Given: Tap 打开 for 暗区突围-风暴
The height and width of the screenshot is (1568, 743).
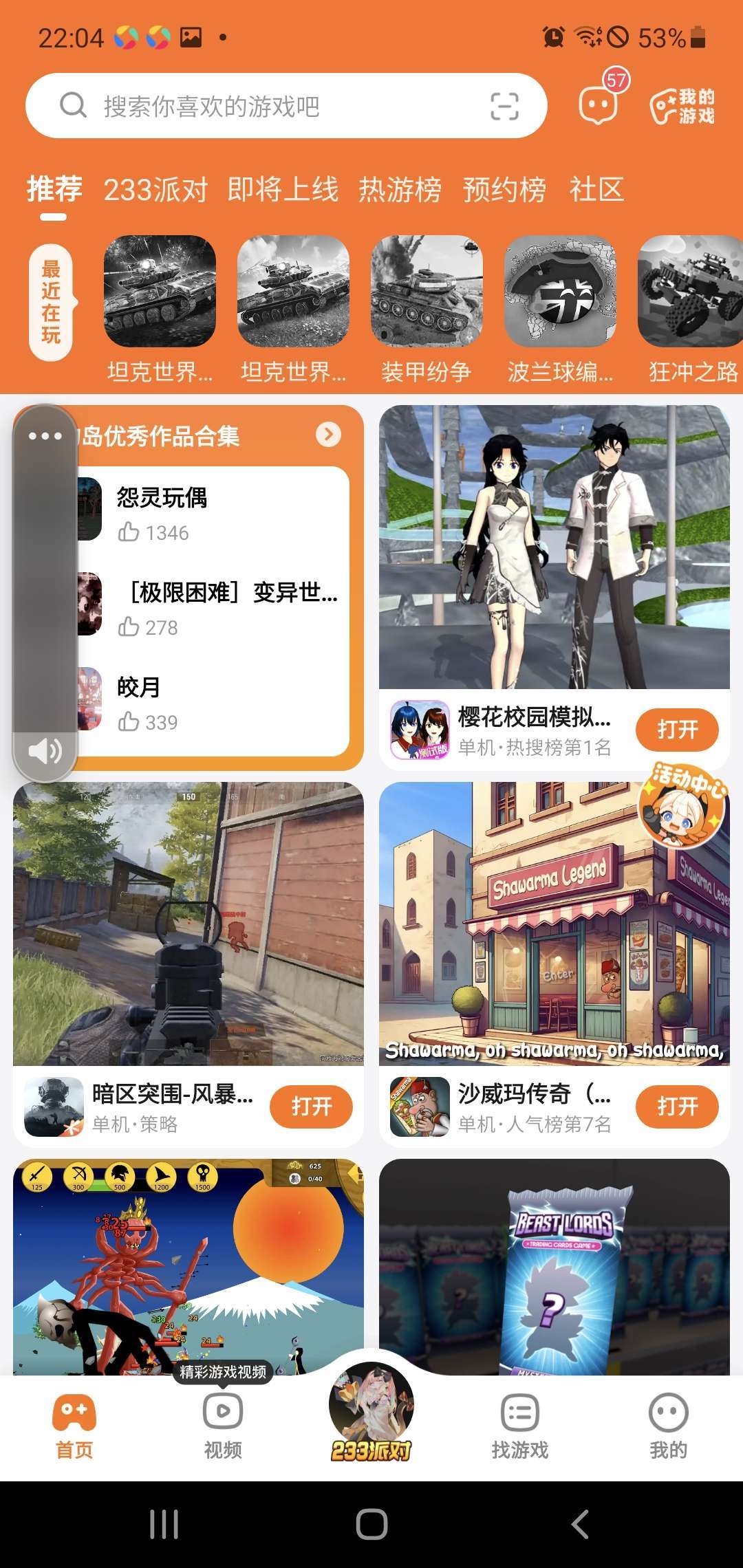Looking at the screenshot, I should pyautogui.click(x=311, y=1107).
